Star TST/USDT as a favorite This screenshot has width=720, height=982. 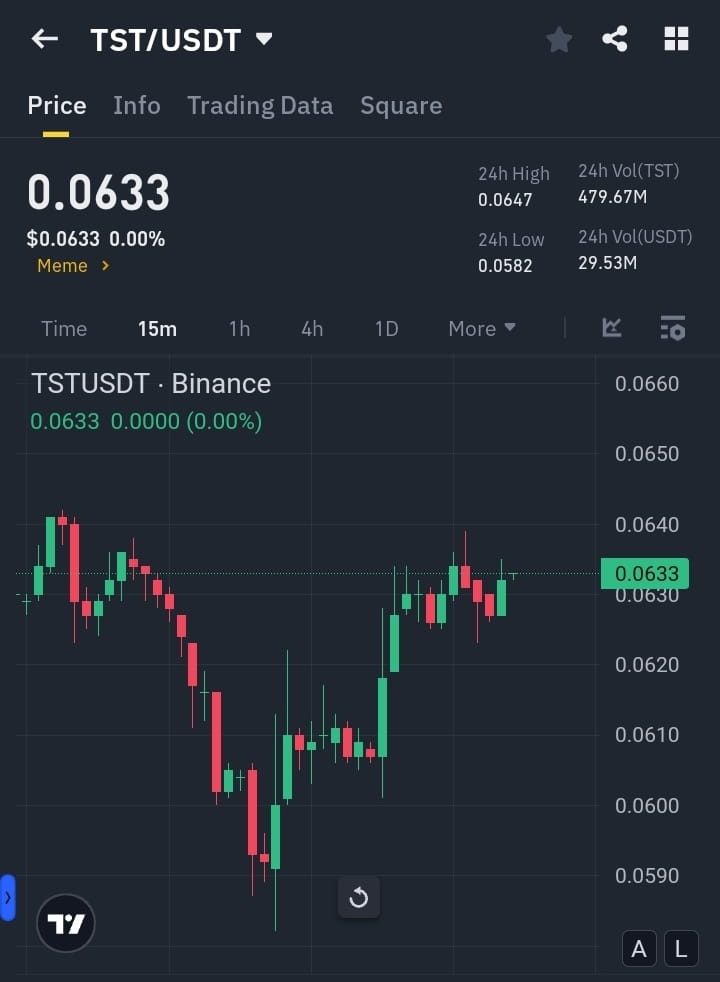(558, 39)
